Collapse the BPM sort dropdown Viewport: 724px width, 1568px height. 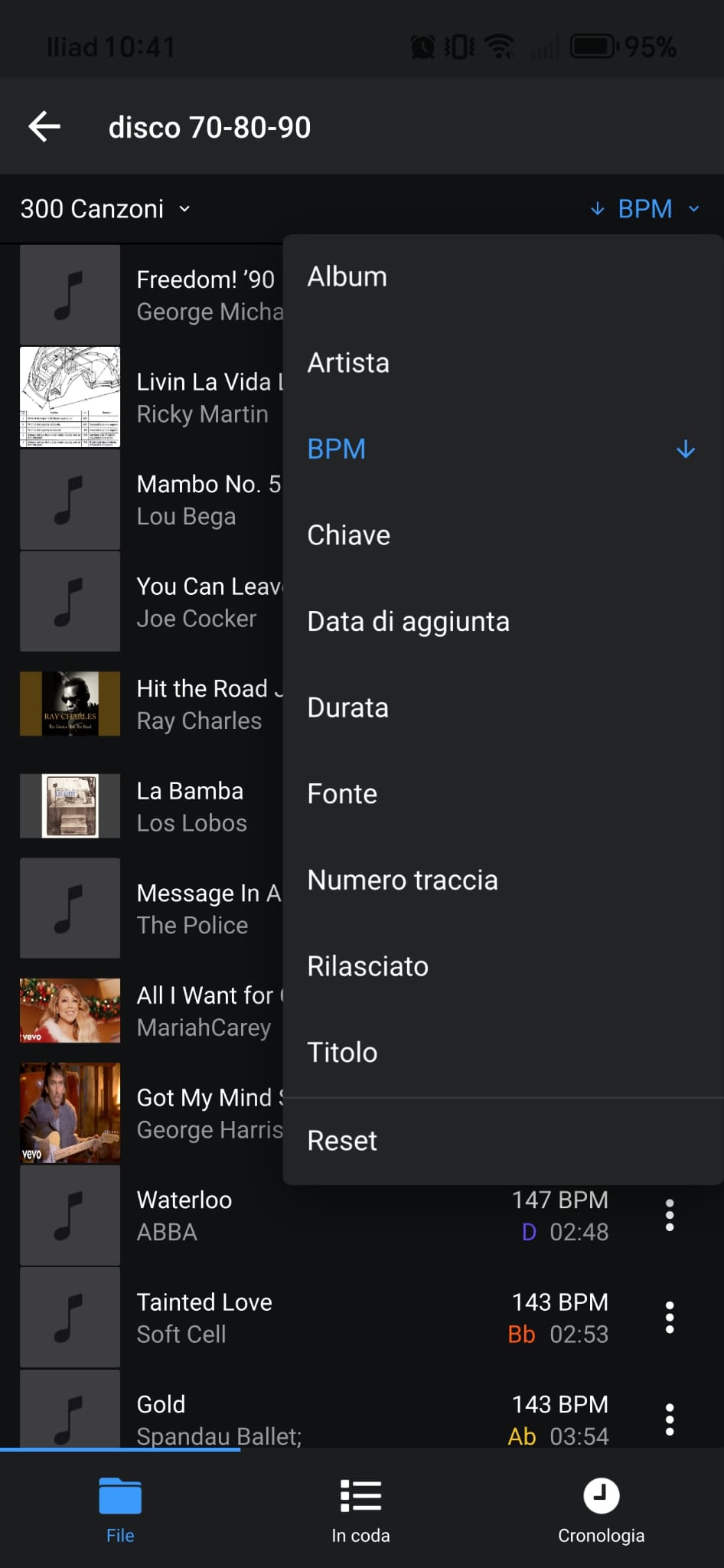click(645, 208)
